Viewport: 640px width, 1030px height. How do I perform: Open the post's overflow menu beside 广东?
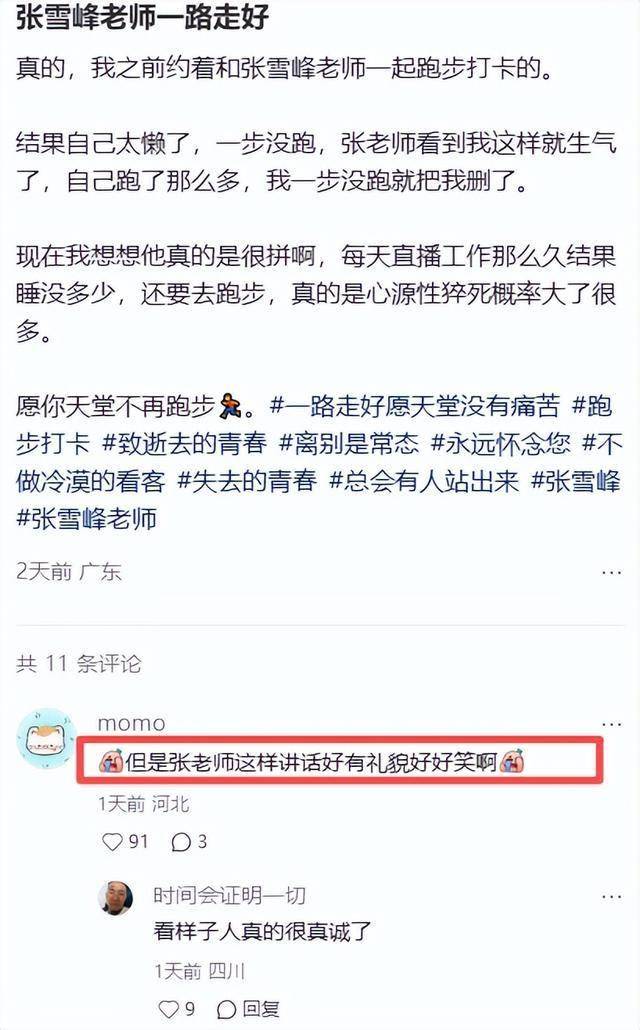(611, 572)
